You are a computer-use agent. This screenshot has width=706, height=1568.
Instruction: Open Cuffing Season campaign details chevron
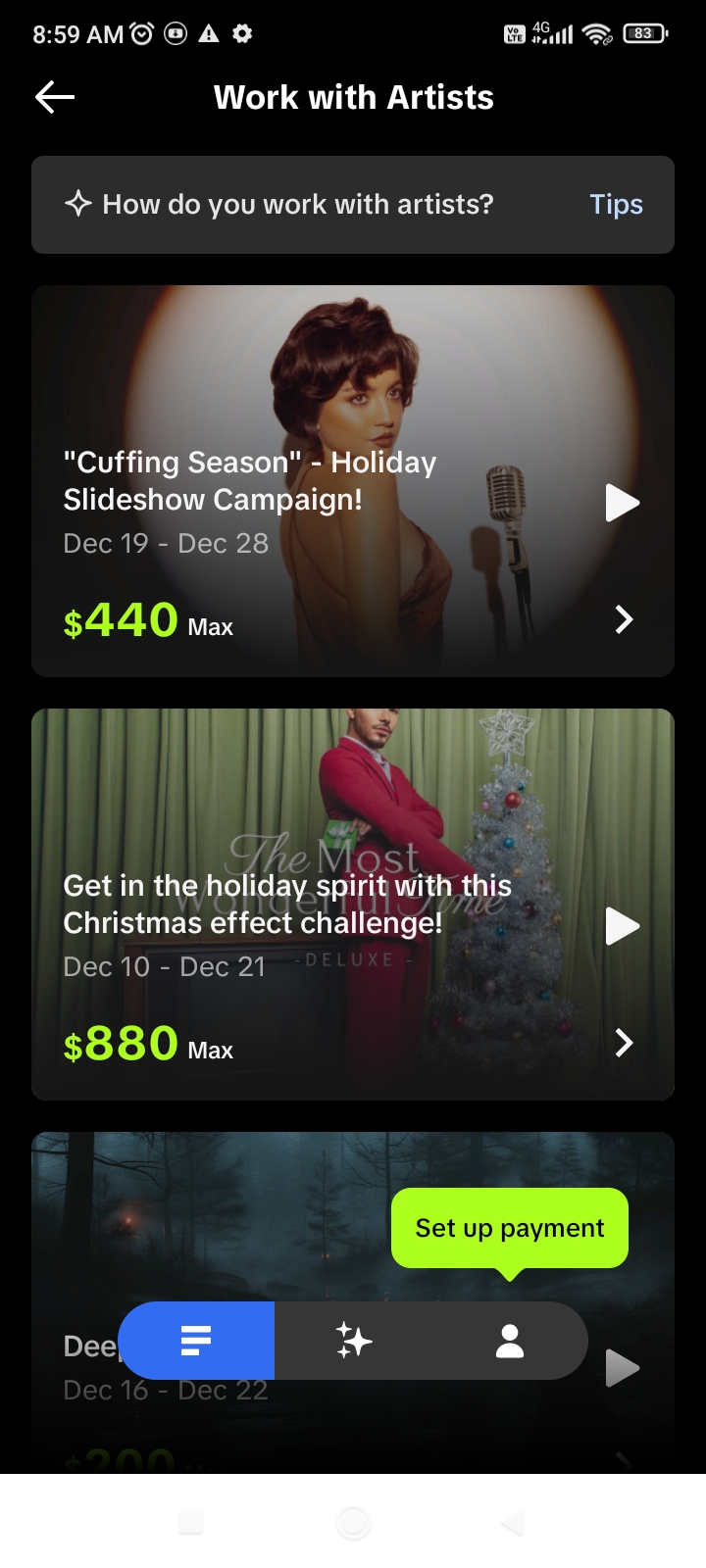click(x=624, y=619)
